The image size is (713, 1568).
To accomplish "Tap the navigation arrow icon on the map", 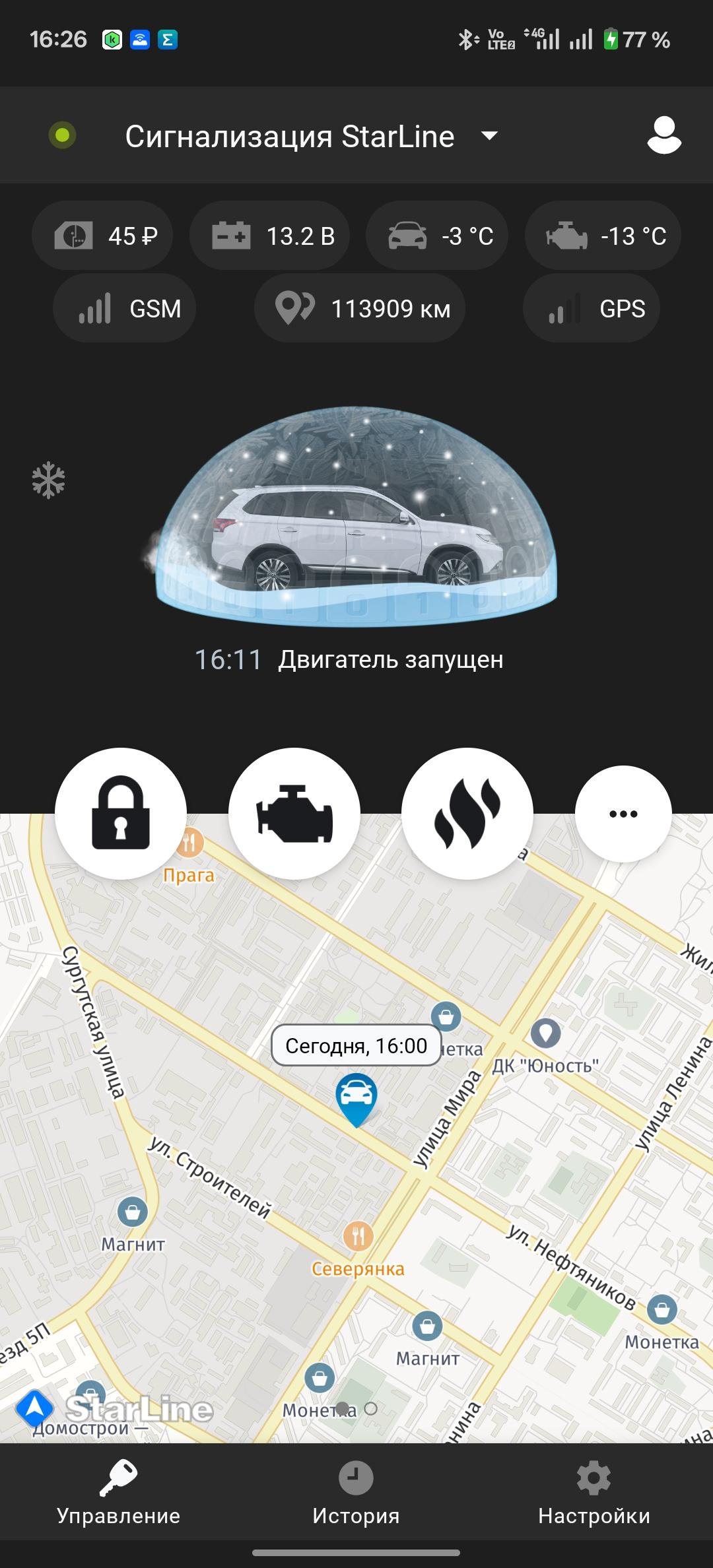I will click(x=34, y=1408).
